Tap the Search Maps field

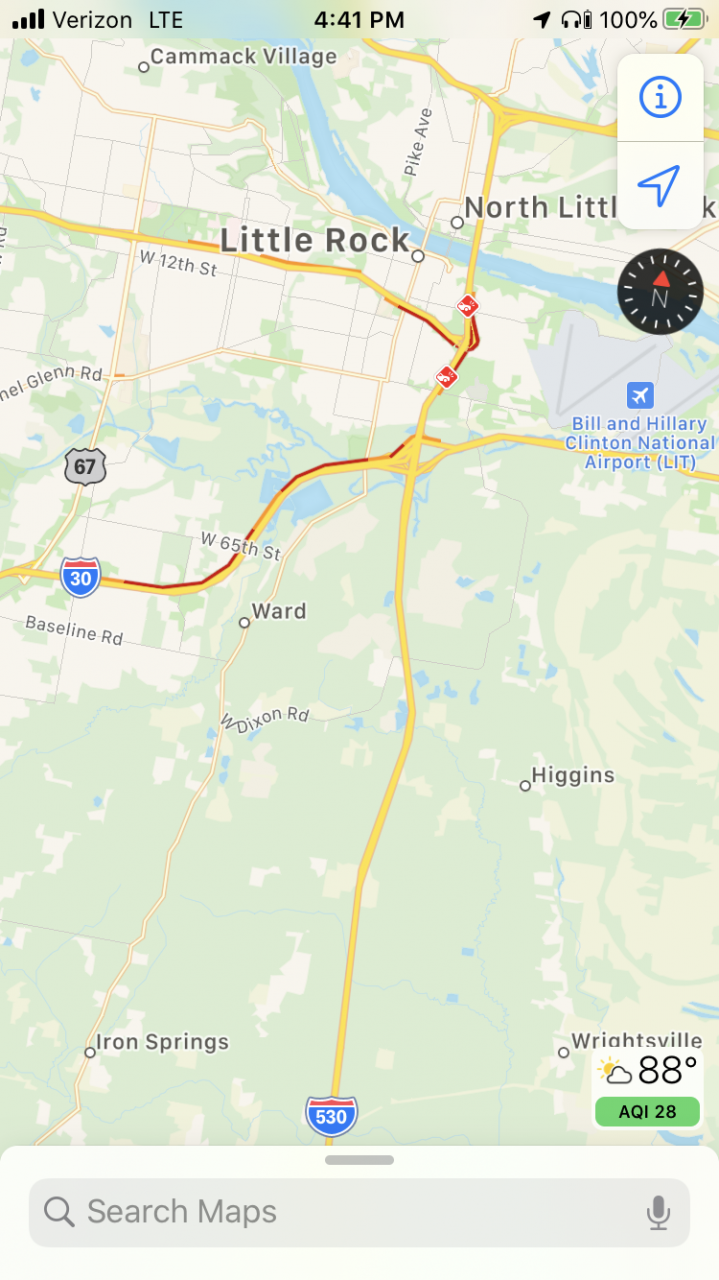pos(340,1212)
